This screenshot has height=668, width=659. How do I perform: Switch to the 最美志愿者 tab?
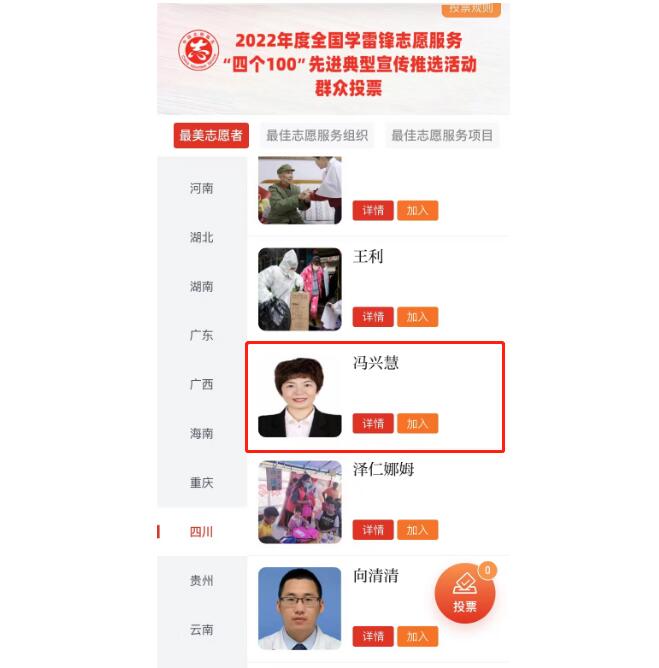tap(211, 135)
